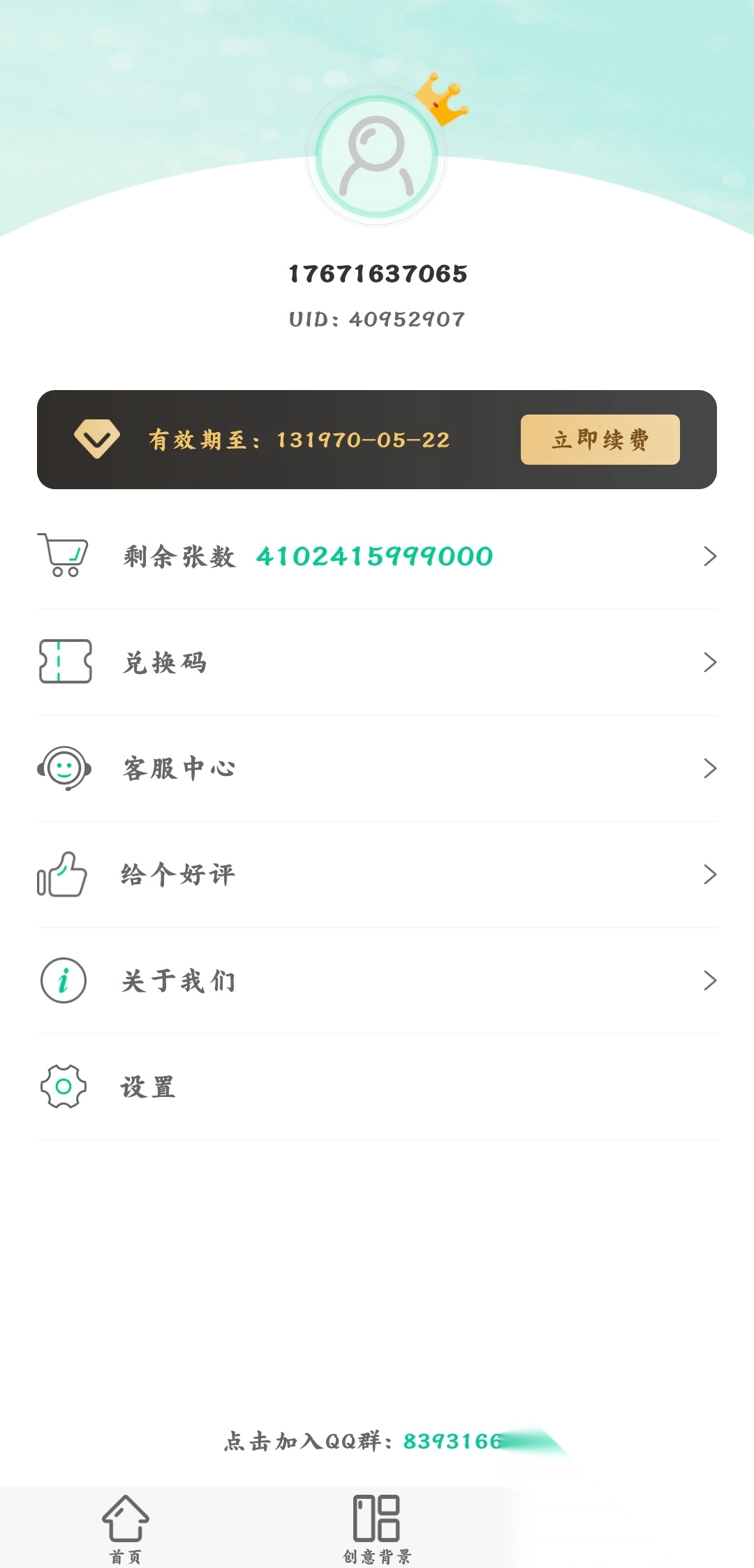Click the info icon next to 关于我们

pos(64,980)
